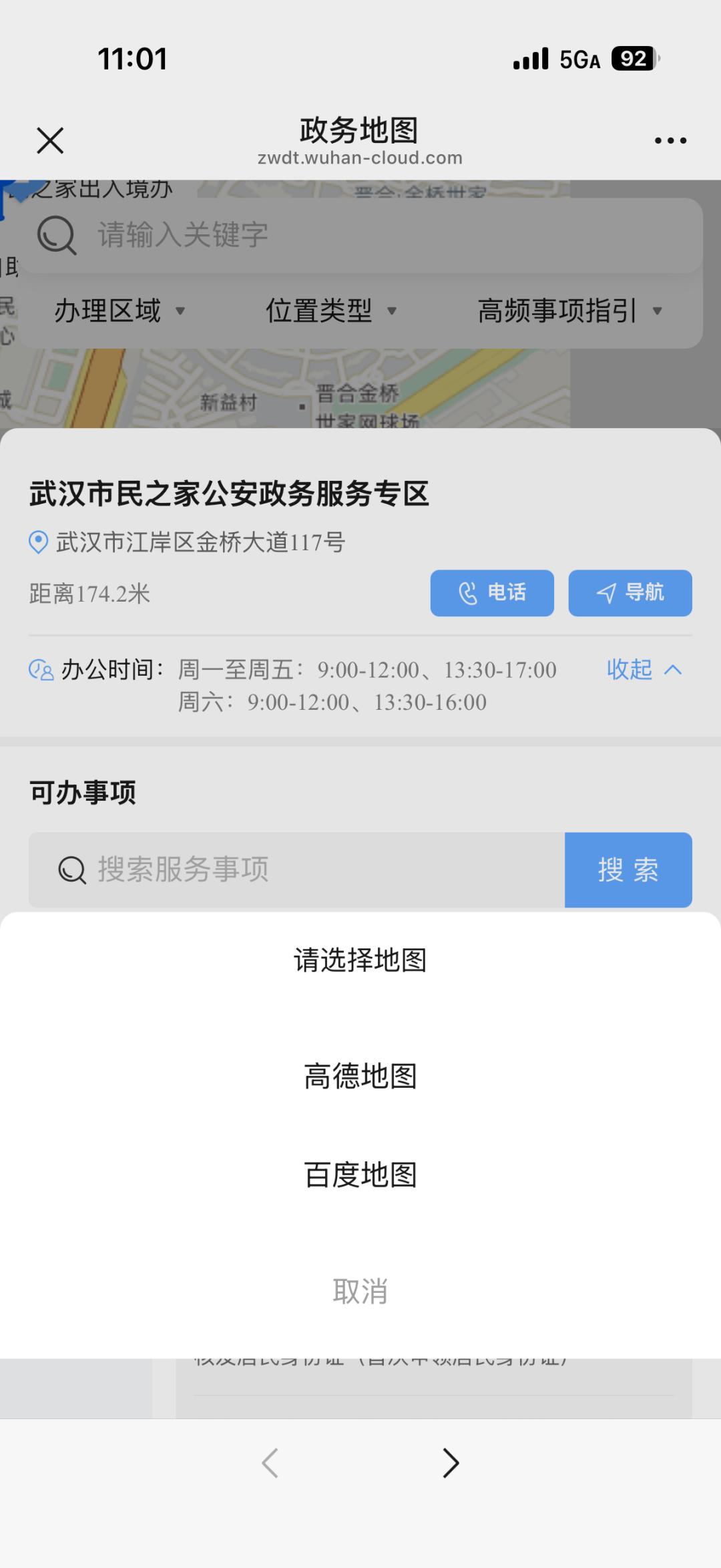Close the 政务地图 page with the X
The height and width of the screenshot is (1568, 721).
(50, 140)
